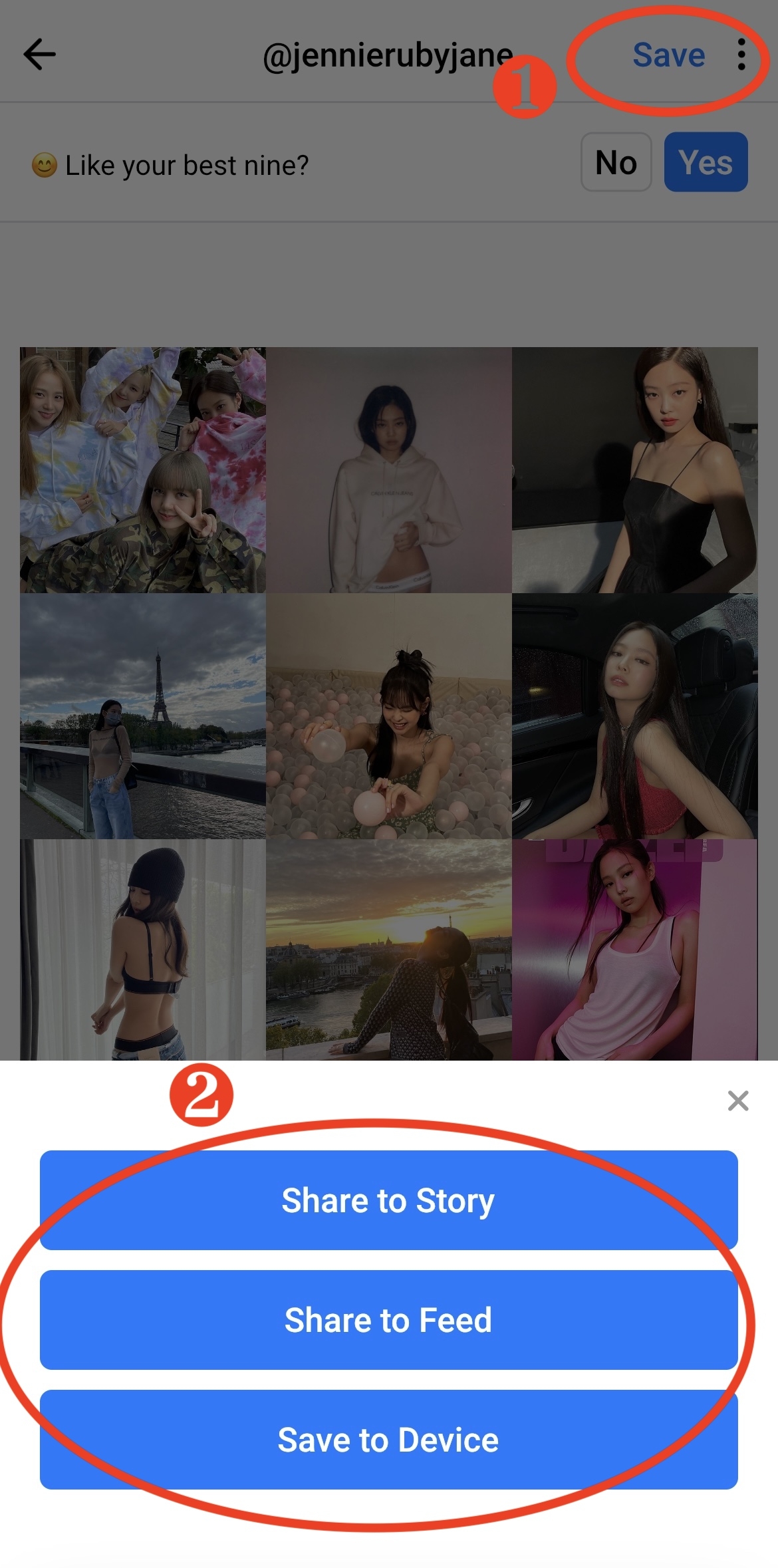Go back using the top-left arrow
Image resolution: width=778 pixels, height=1568 pixels.
point(39,55)
